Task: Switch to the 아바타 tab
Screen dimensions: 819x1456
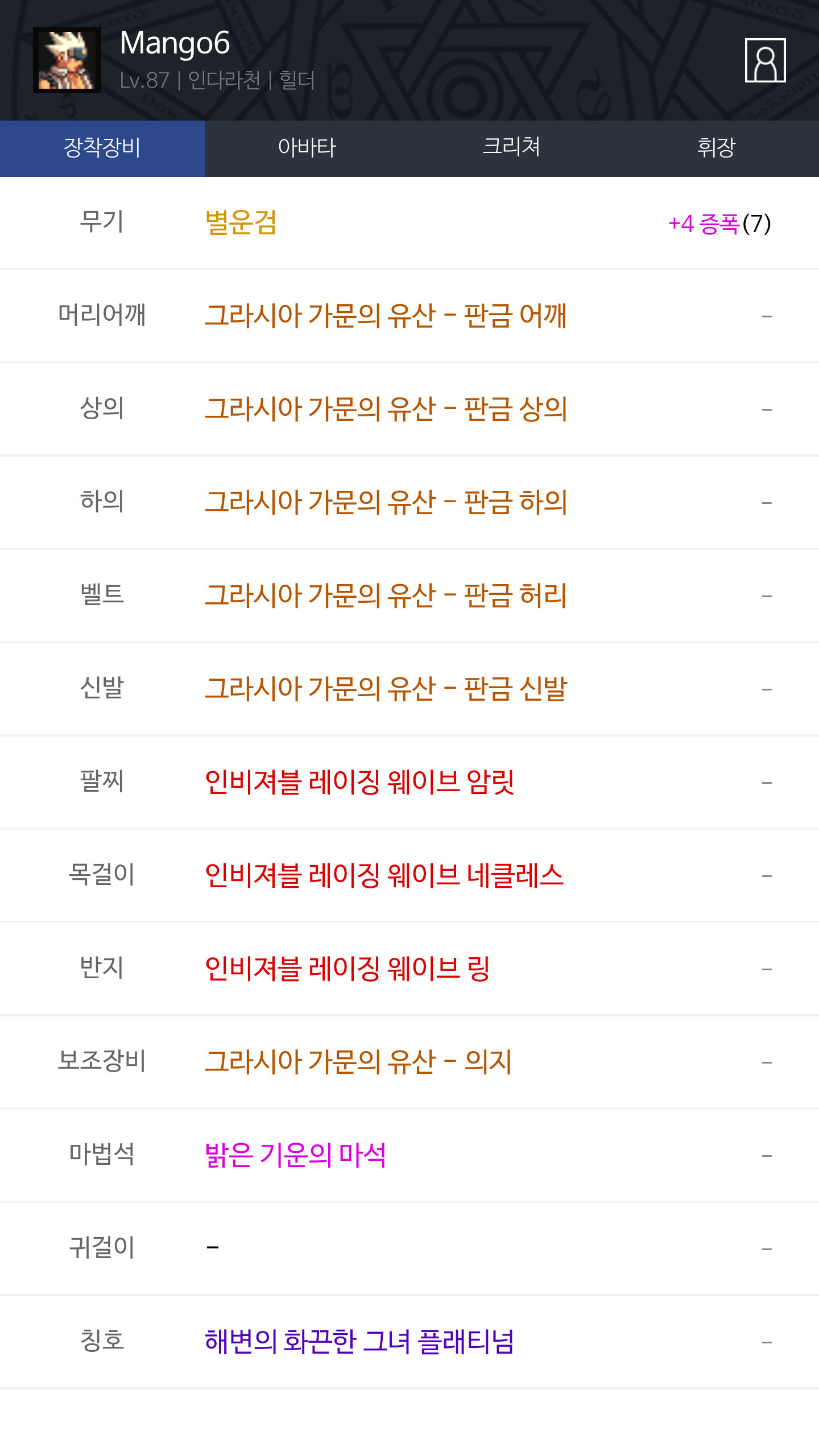Action: tap(307, 148)
